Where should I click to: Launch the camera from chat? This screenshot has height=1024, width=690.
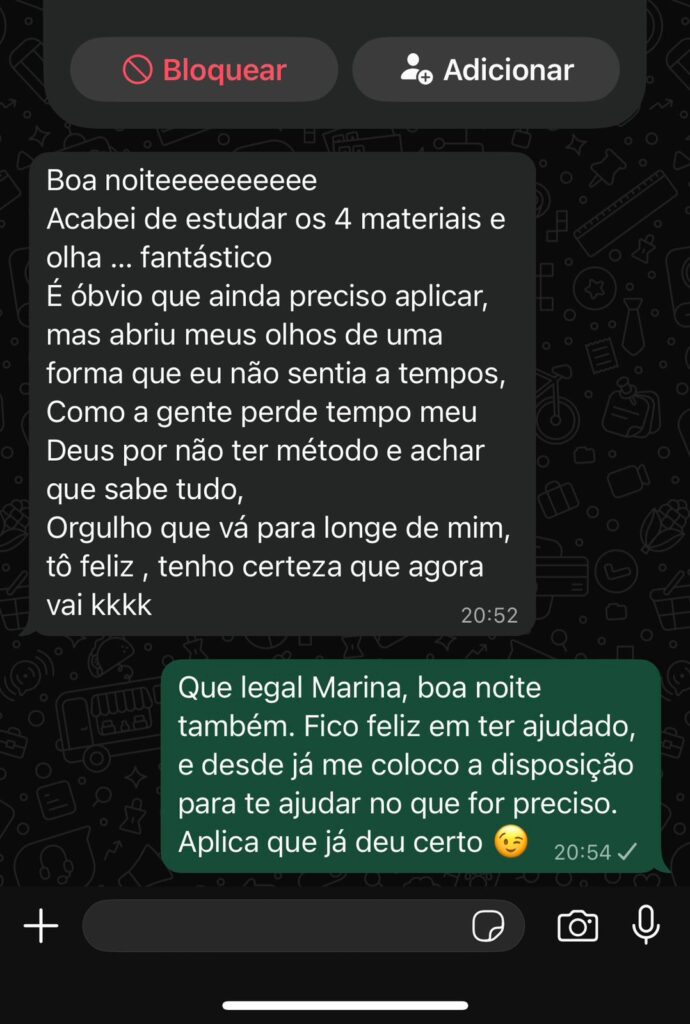point(577,927)
